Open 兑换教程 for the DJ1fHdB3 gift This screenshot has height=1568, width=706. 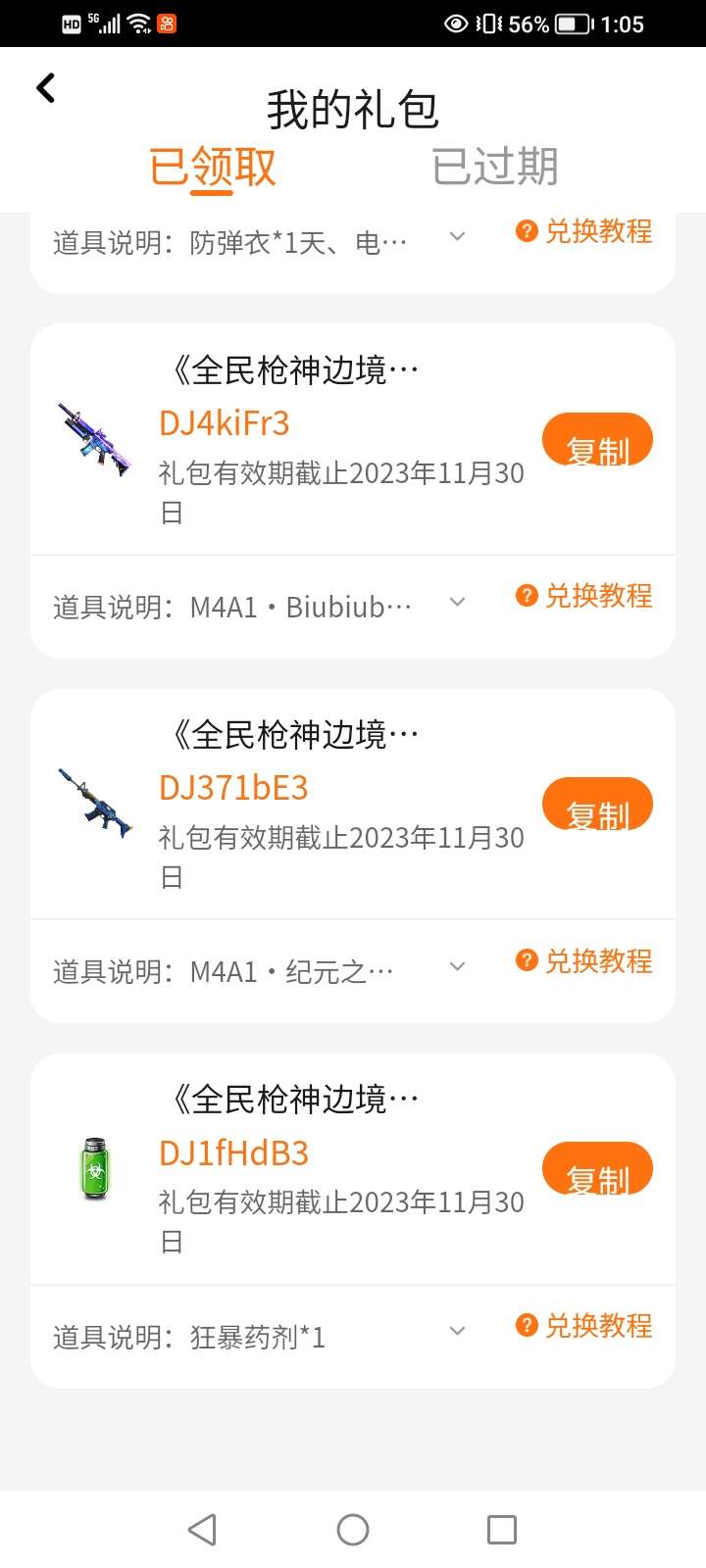[584, 1326]
